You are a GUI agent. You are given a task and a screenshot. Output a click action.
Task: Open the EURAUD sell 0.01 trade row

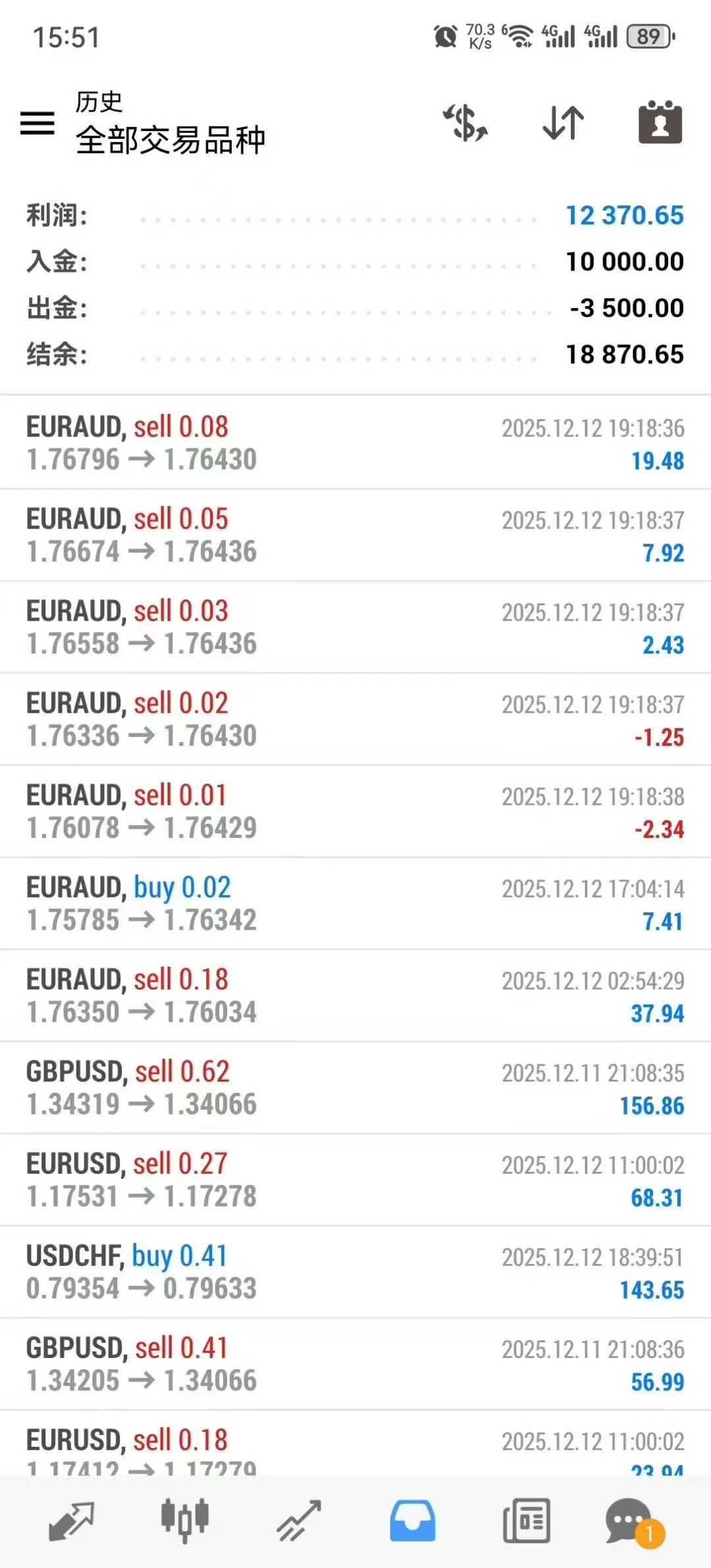click(x=355, y=812)
